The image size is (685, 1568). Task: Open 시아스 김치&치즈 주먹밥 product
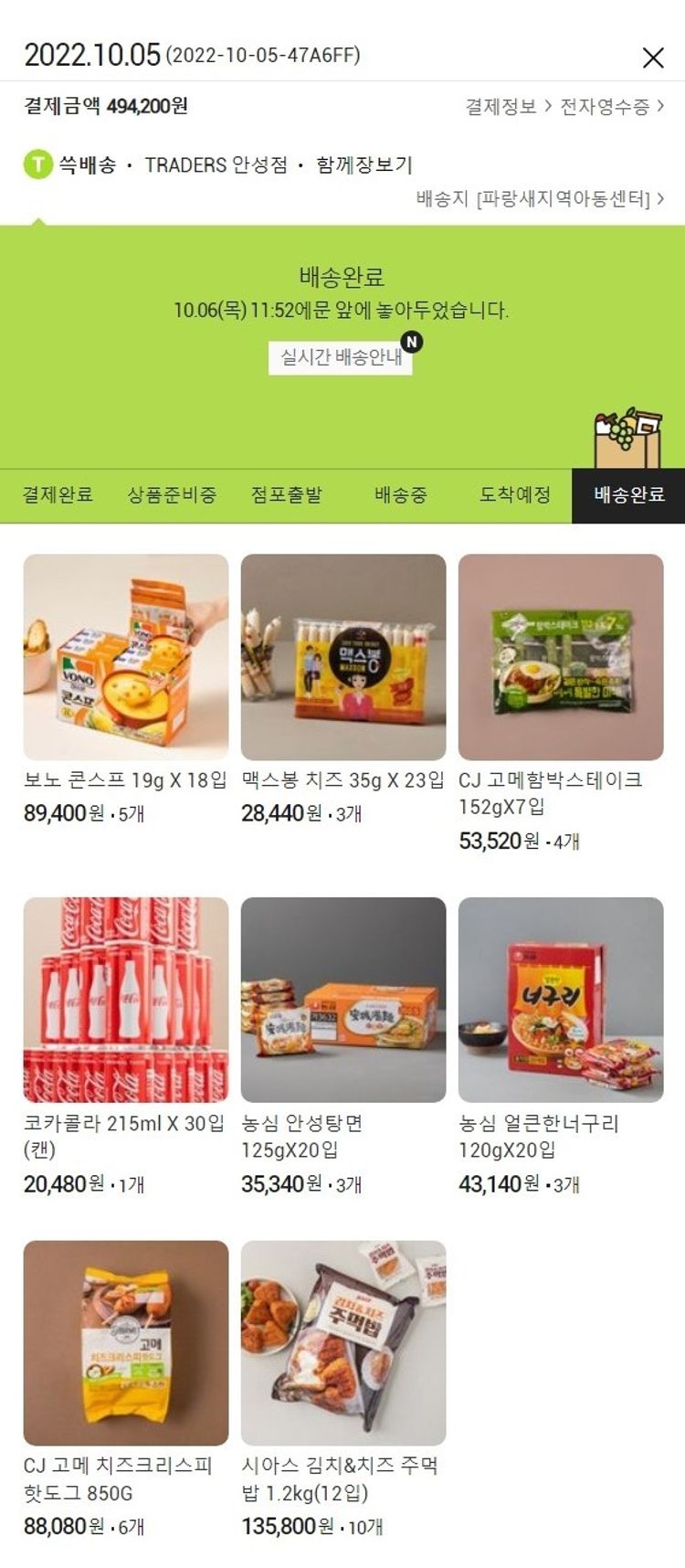click(x=343, y=1342)
